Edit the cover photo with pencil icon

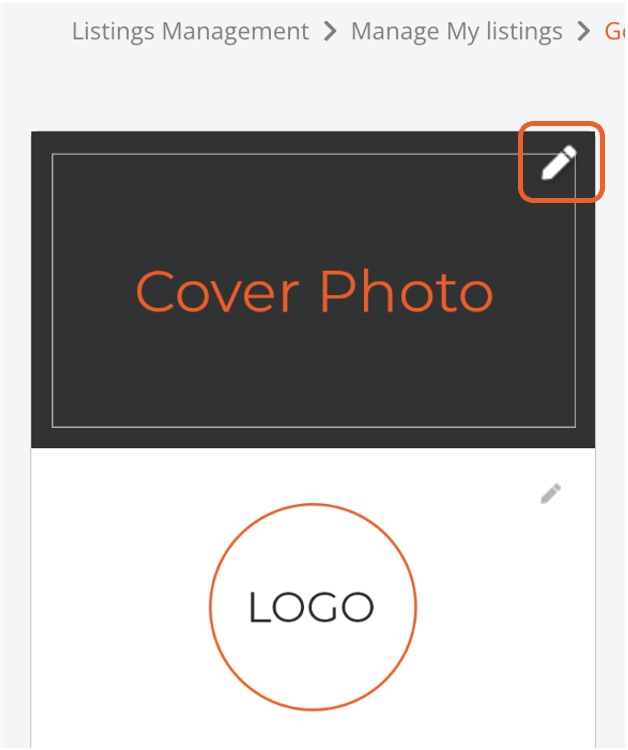tap(559, 162)
